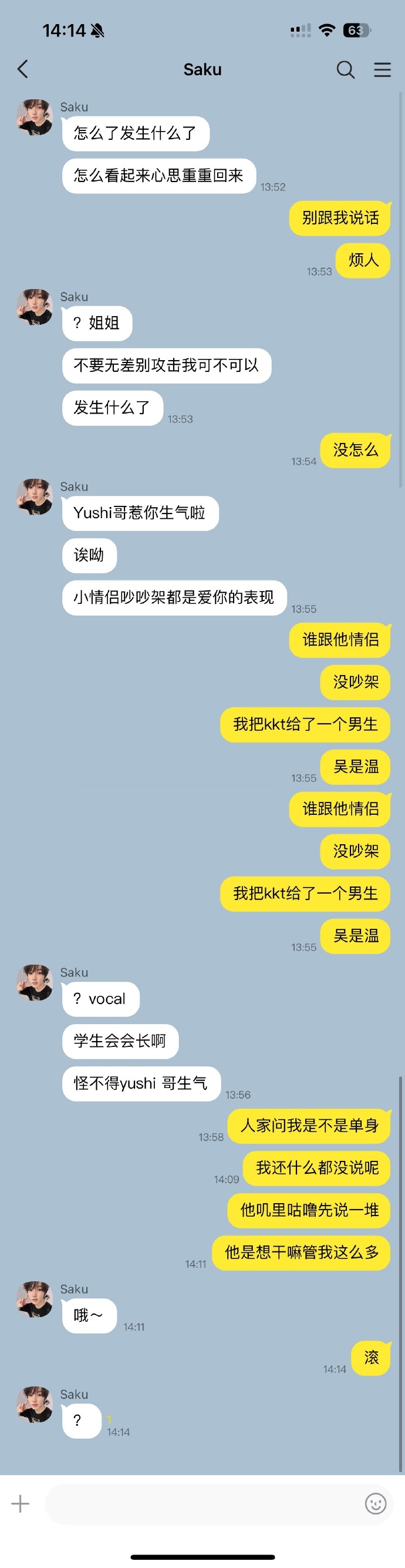Focus the message input field
This screenshot has height=1568, width=405.
click(201, 1503)
